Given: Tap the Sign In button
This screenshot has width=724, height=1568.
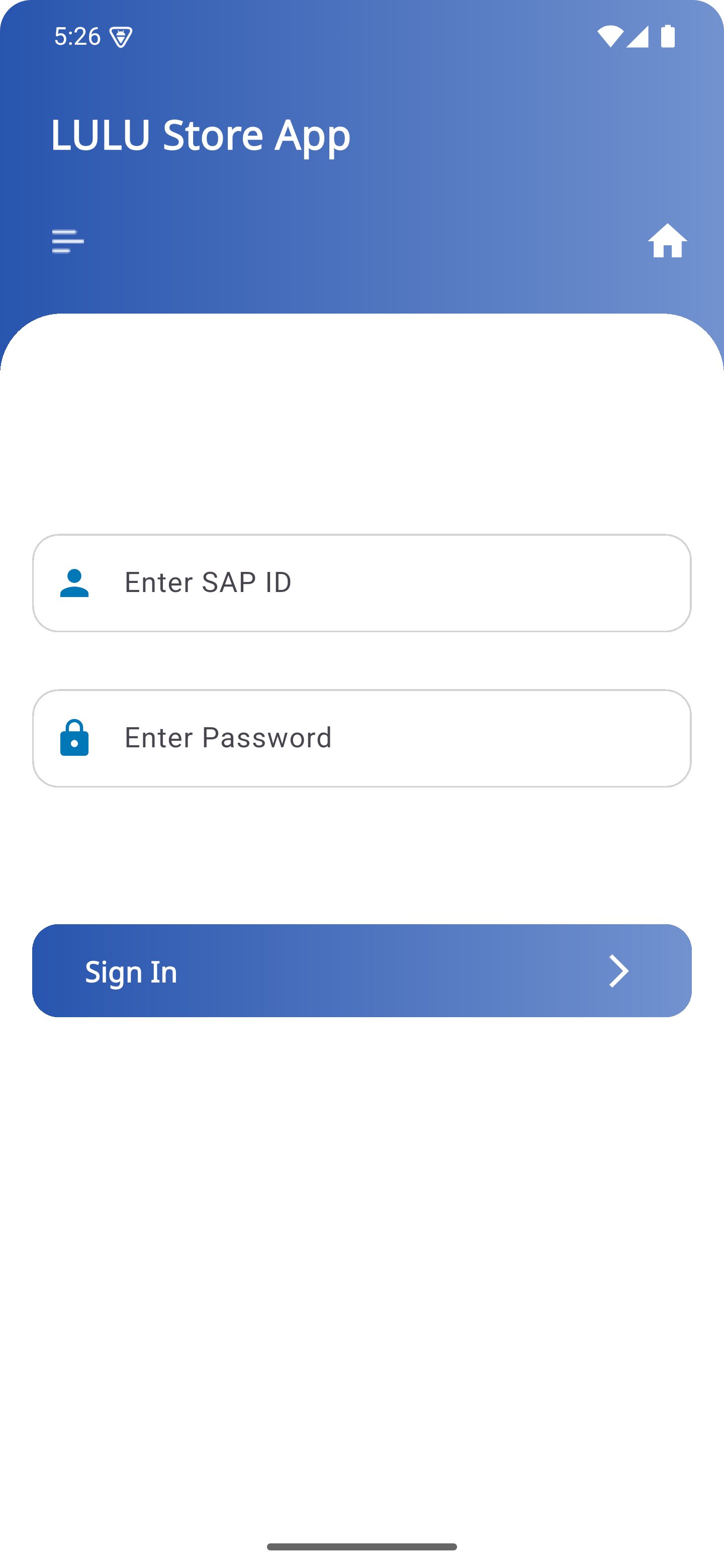Looking at the screenshot, I should pyautogui.click(x=361, y=970).
